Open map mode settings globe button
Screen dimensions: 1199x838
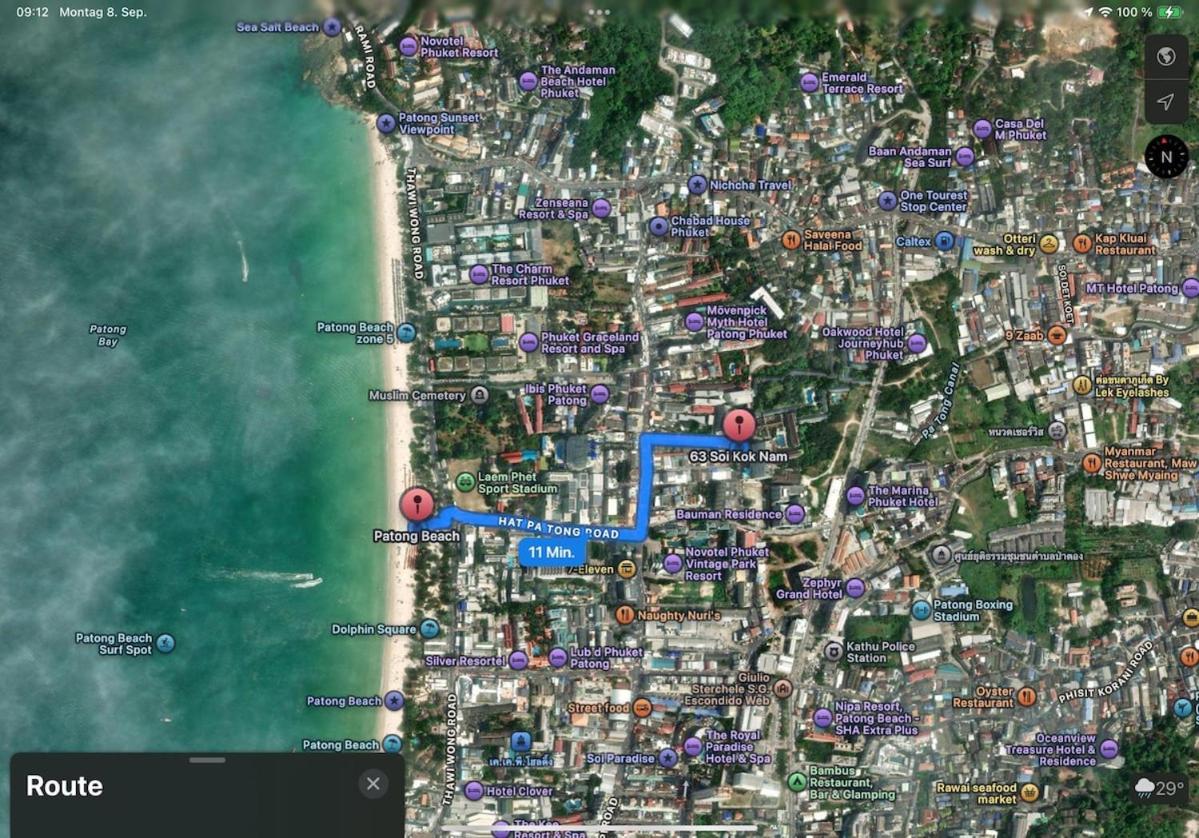pos(1166,56)
